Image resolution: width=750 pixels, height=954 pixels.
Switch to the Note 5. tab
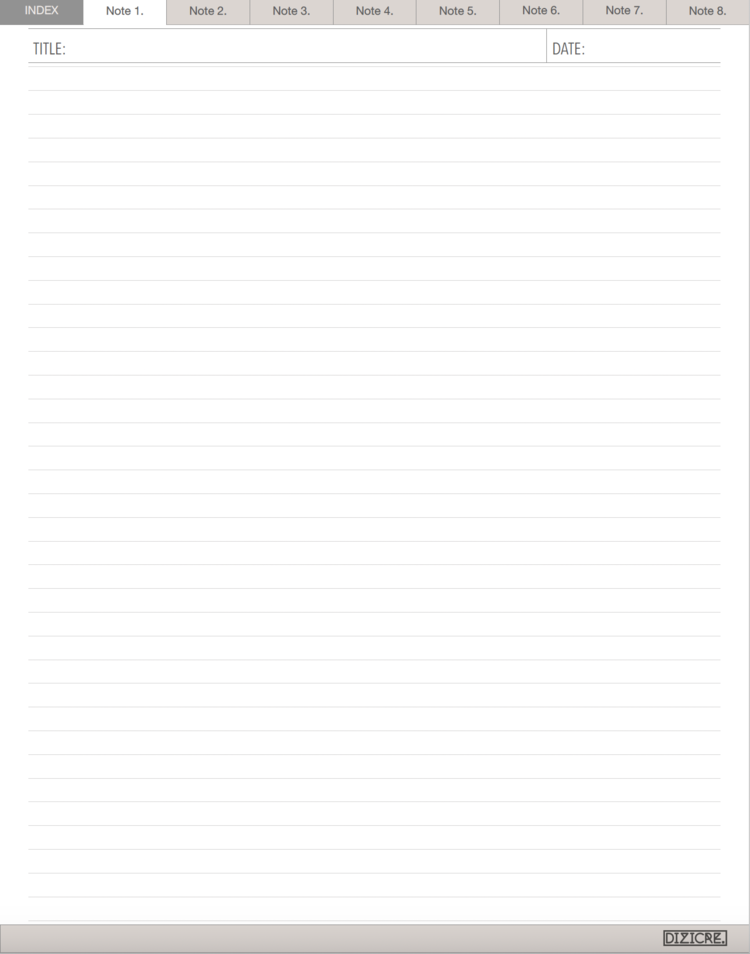click(458, 12)
